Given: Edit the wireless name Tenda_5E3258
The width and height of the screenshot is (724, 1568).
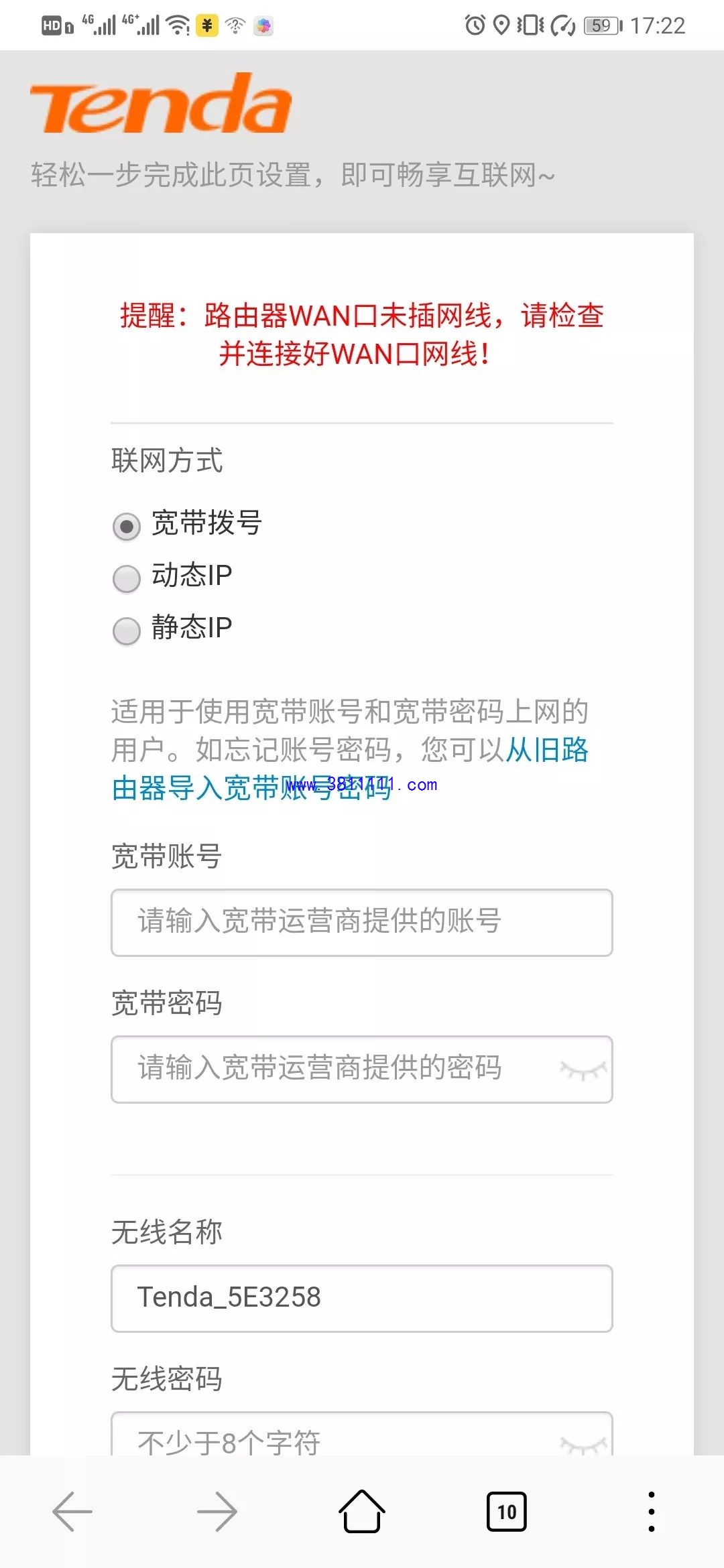Looking at the screenshot, I should [362, 1298].
